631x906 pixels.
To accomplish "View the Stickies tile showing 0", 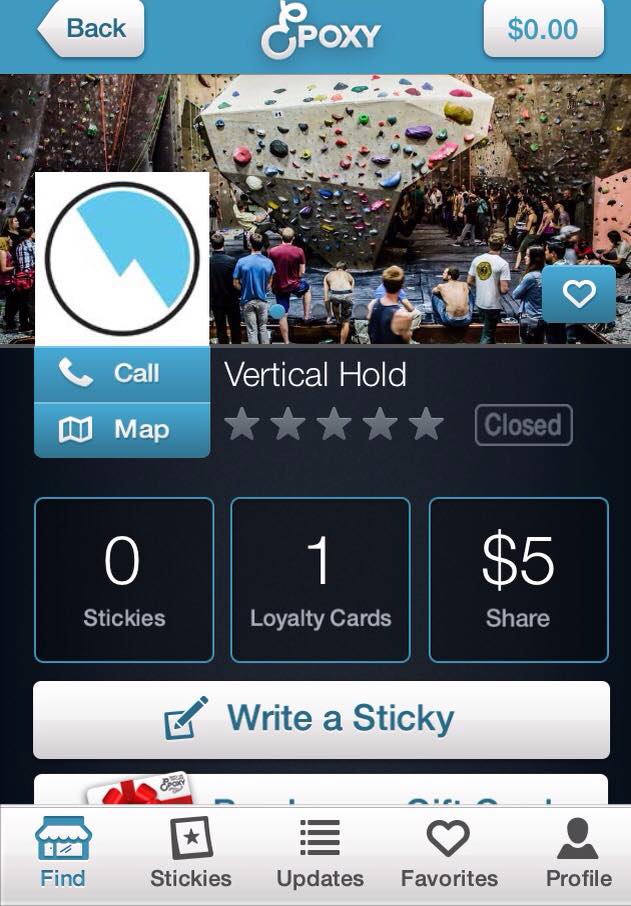I will click(x=124, y=580).
